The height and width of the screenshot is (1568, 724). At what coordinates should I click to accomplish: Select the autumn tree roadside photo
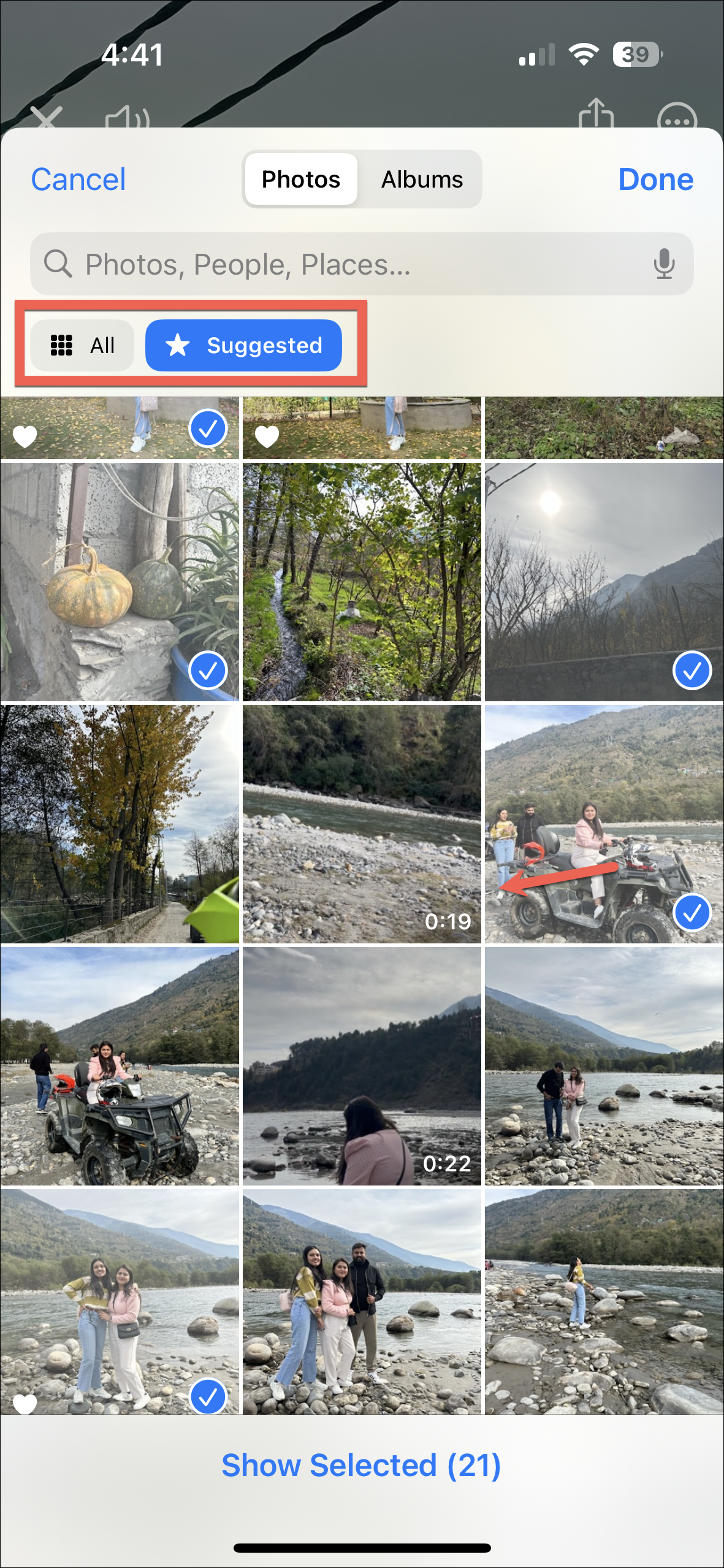(x=120, y=823)
